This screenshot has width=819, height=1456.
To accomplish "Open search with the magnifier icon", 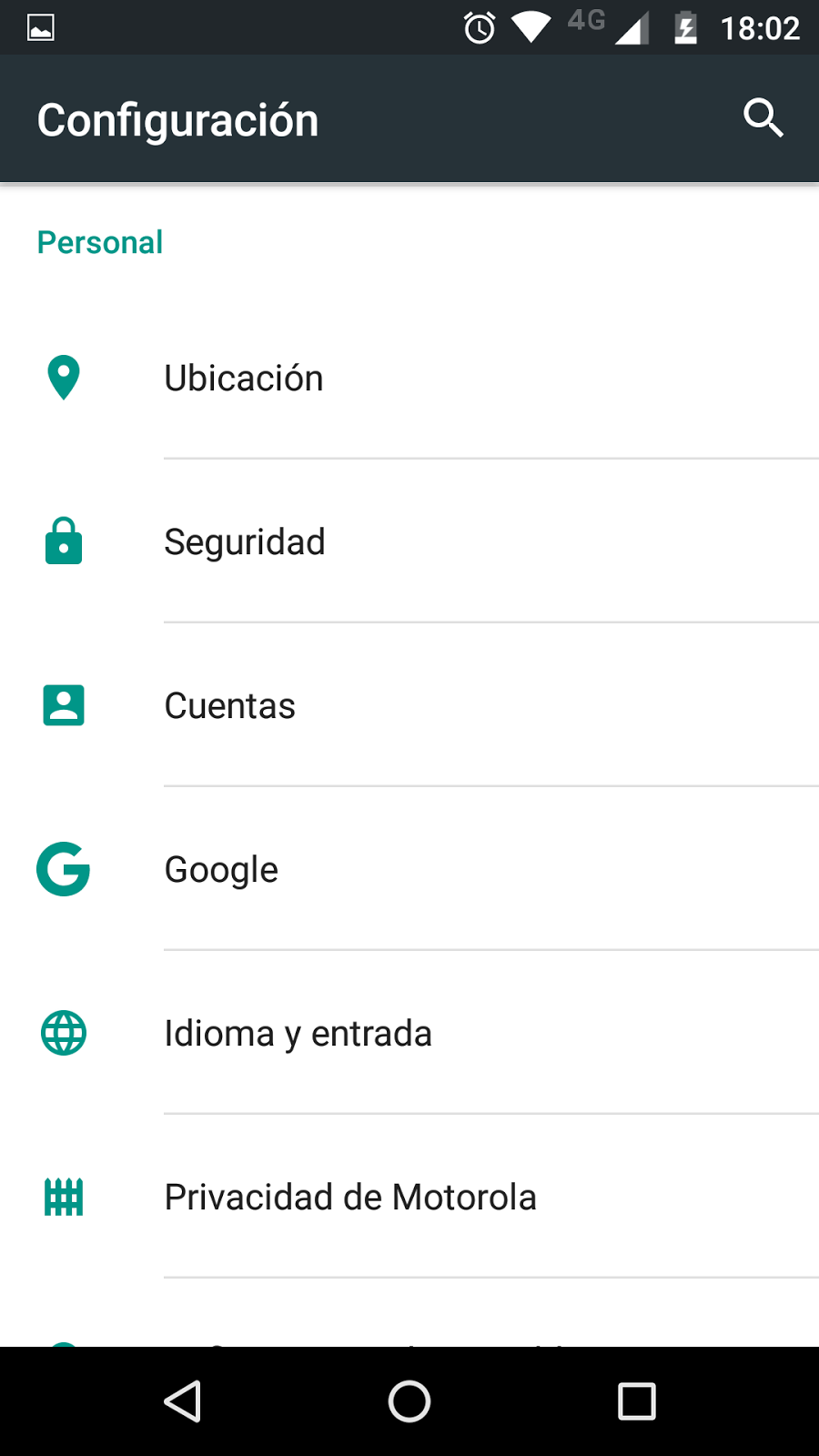I will pos(763,118).
